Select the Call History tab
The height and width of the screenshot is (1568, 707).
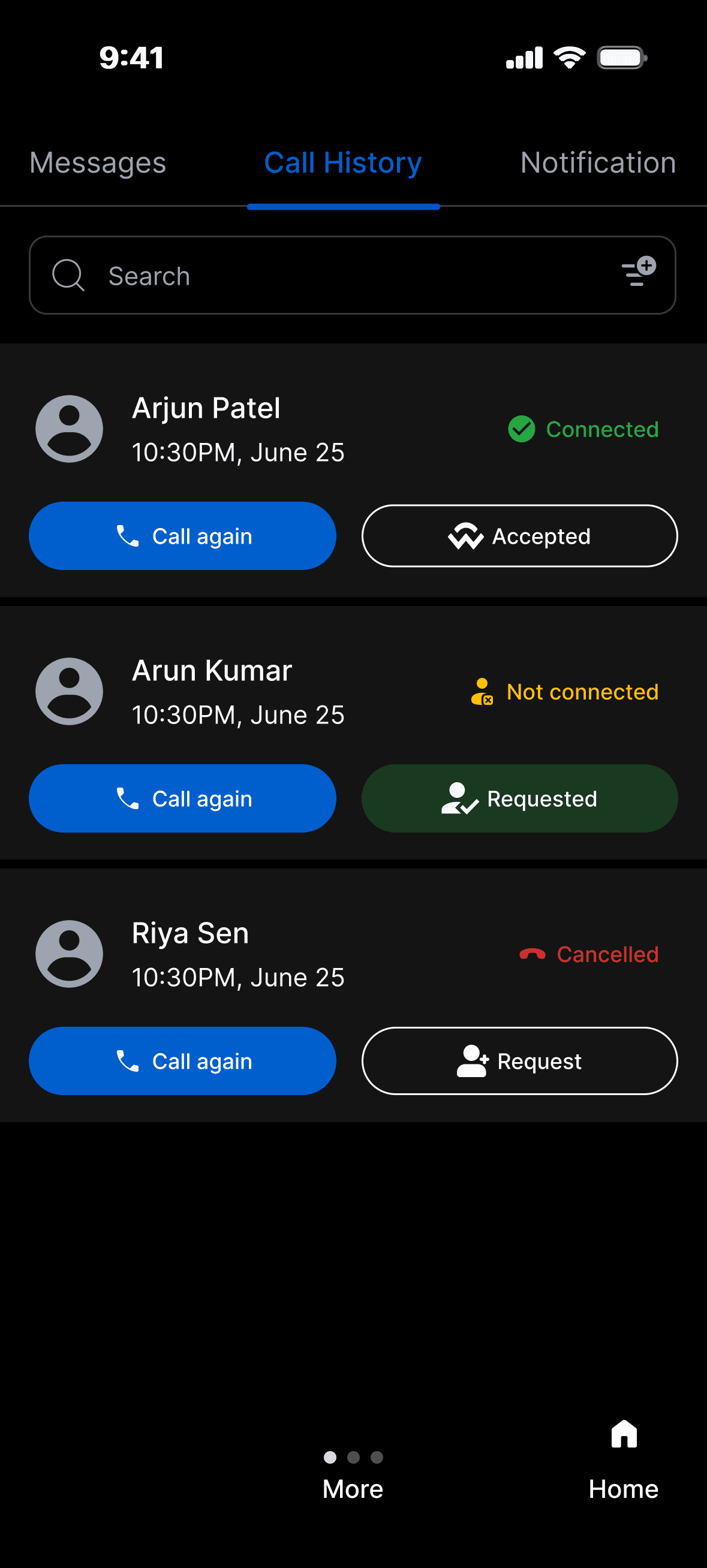pos(343,162)
